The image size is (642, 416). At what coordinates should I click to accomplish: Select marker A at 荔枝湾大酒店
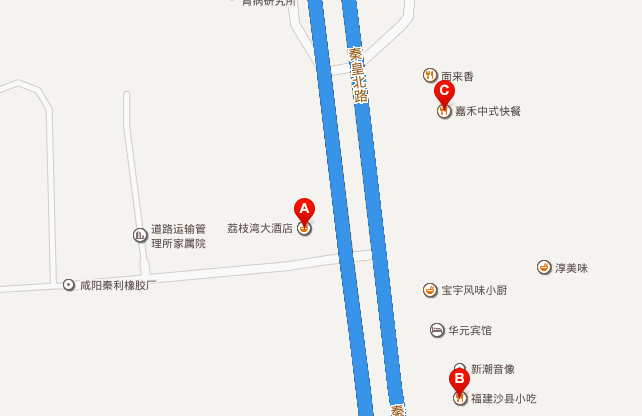coord(305,210)
